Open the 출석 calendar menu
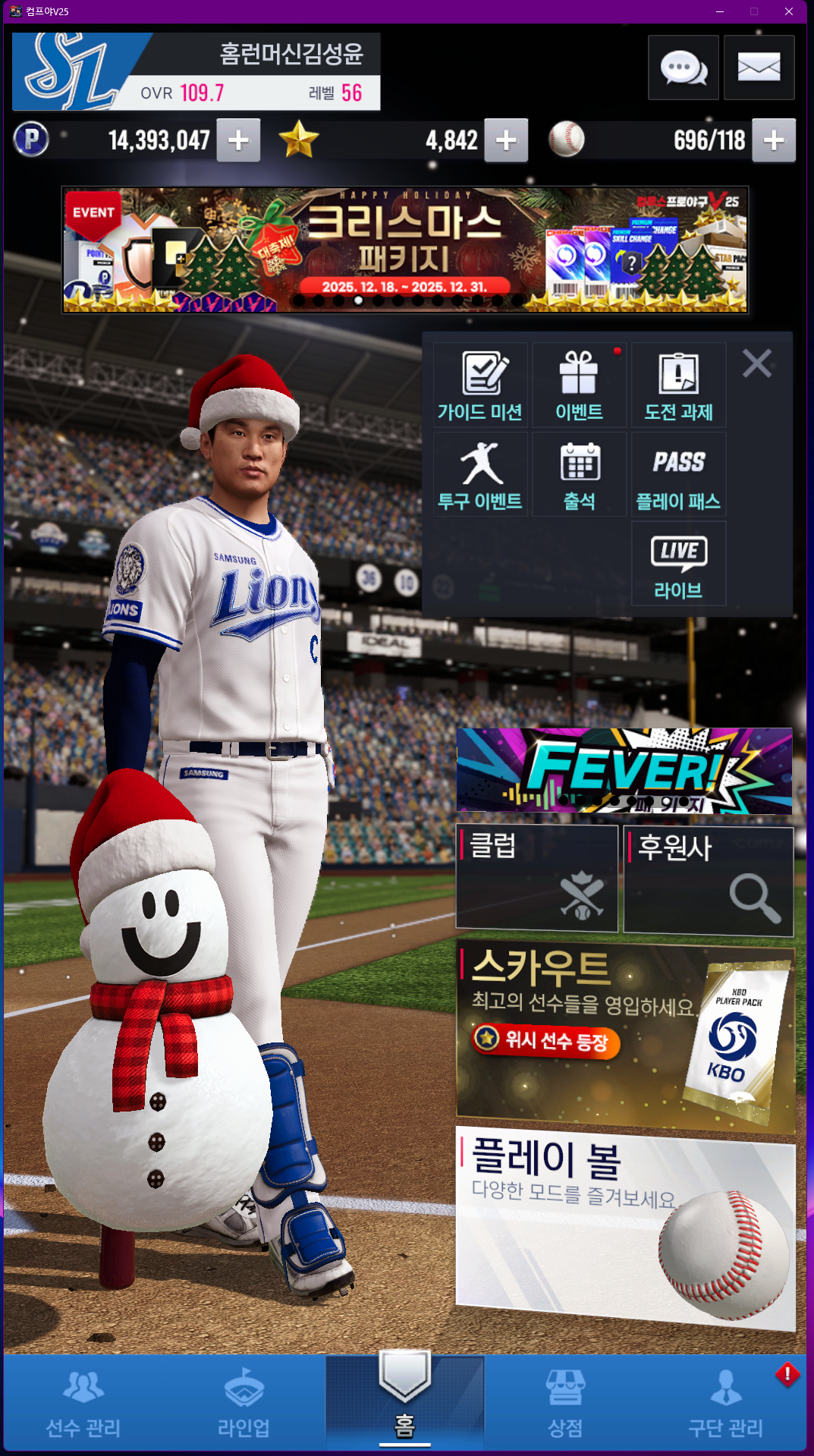814x1456 pixels. [579, 475]
